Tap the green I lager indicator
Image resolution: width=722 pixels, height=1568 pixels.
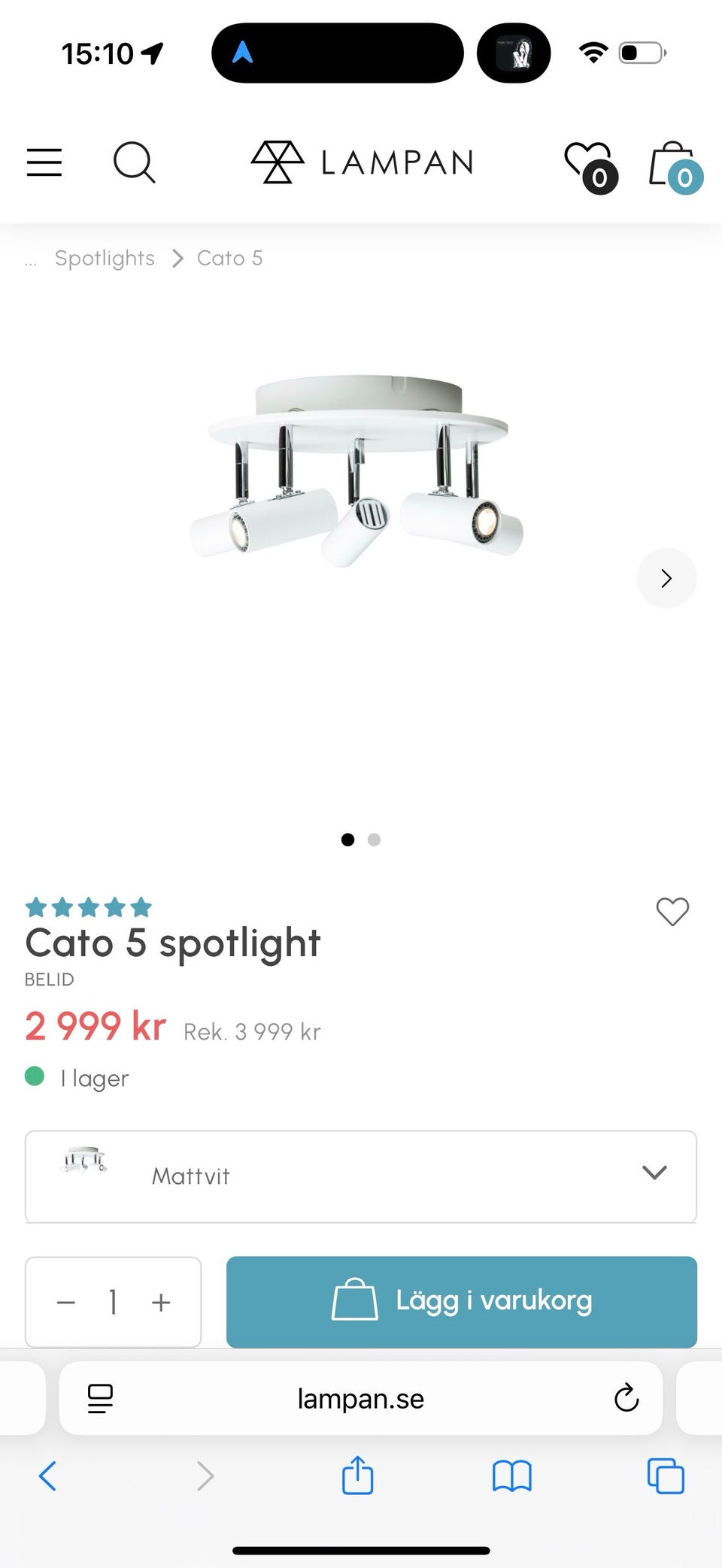[x=35, y=1077]
